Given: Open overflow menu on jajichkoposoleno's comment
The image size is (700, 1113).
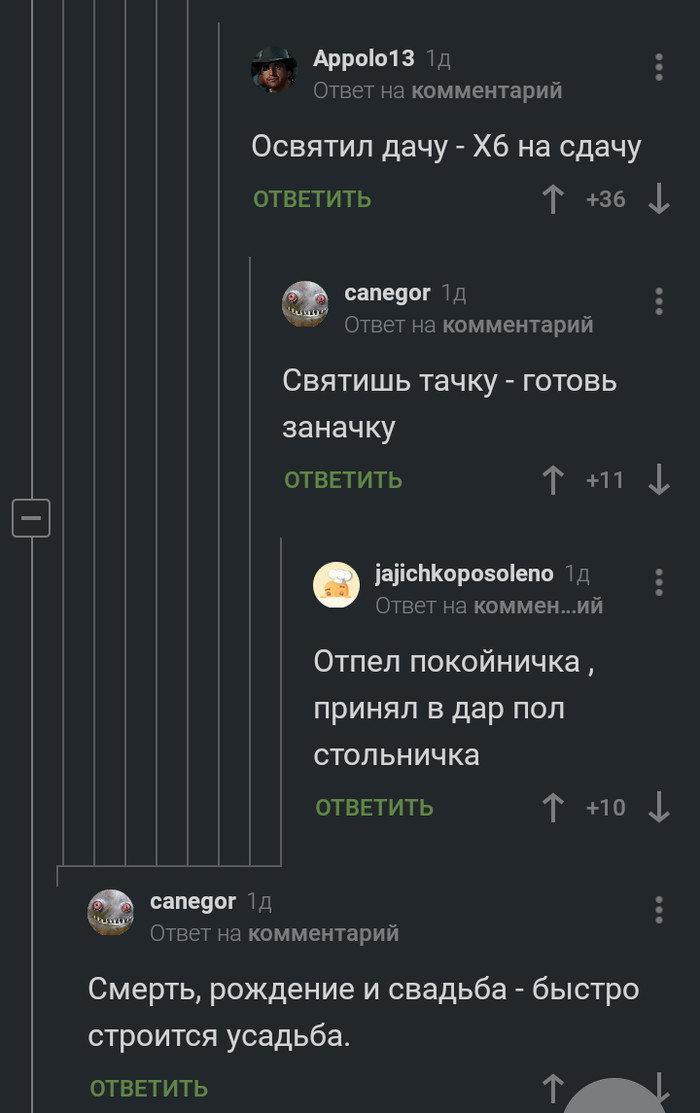Looking at the screenshot, I should tap(659, 582).
